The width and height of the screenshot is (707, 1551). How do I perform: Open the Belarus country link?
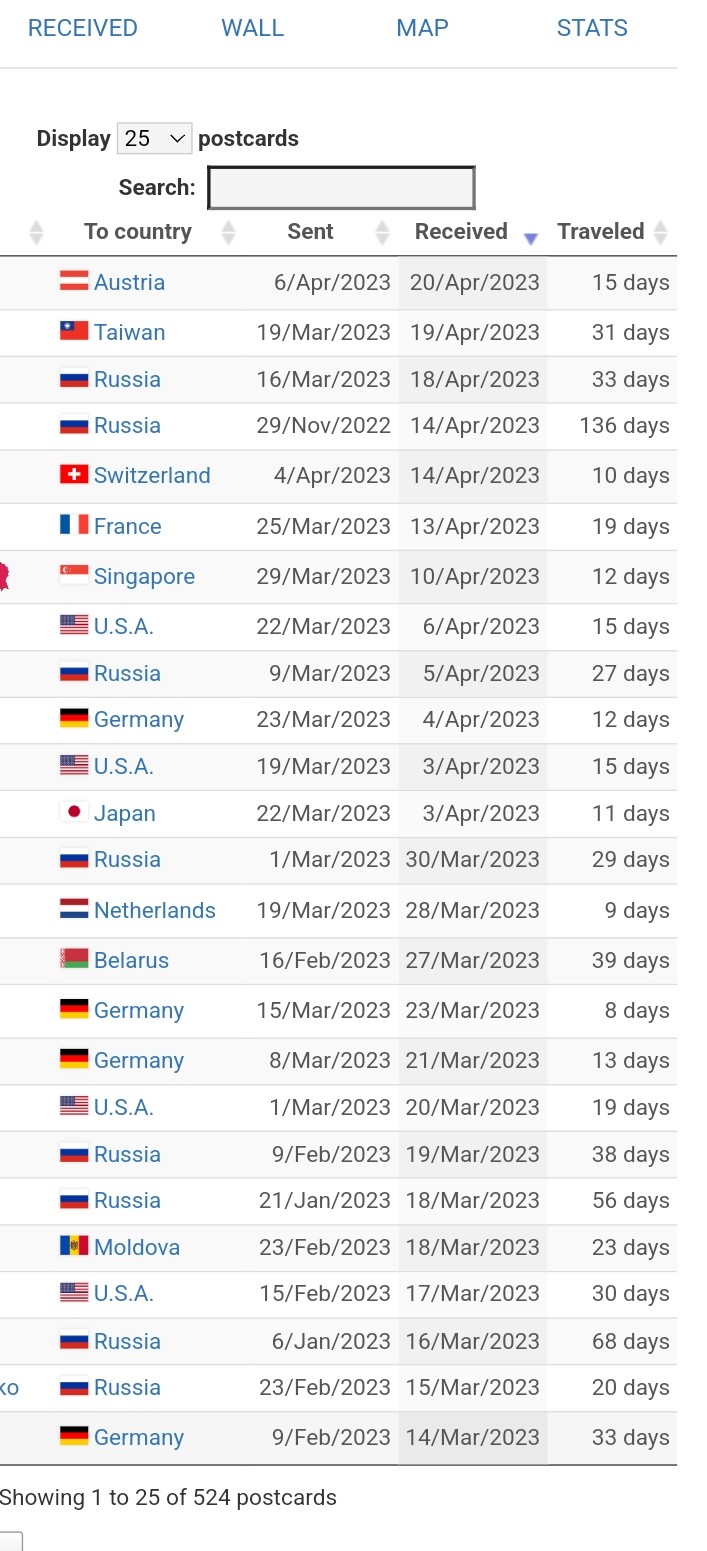click(131, 960)
